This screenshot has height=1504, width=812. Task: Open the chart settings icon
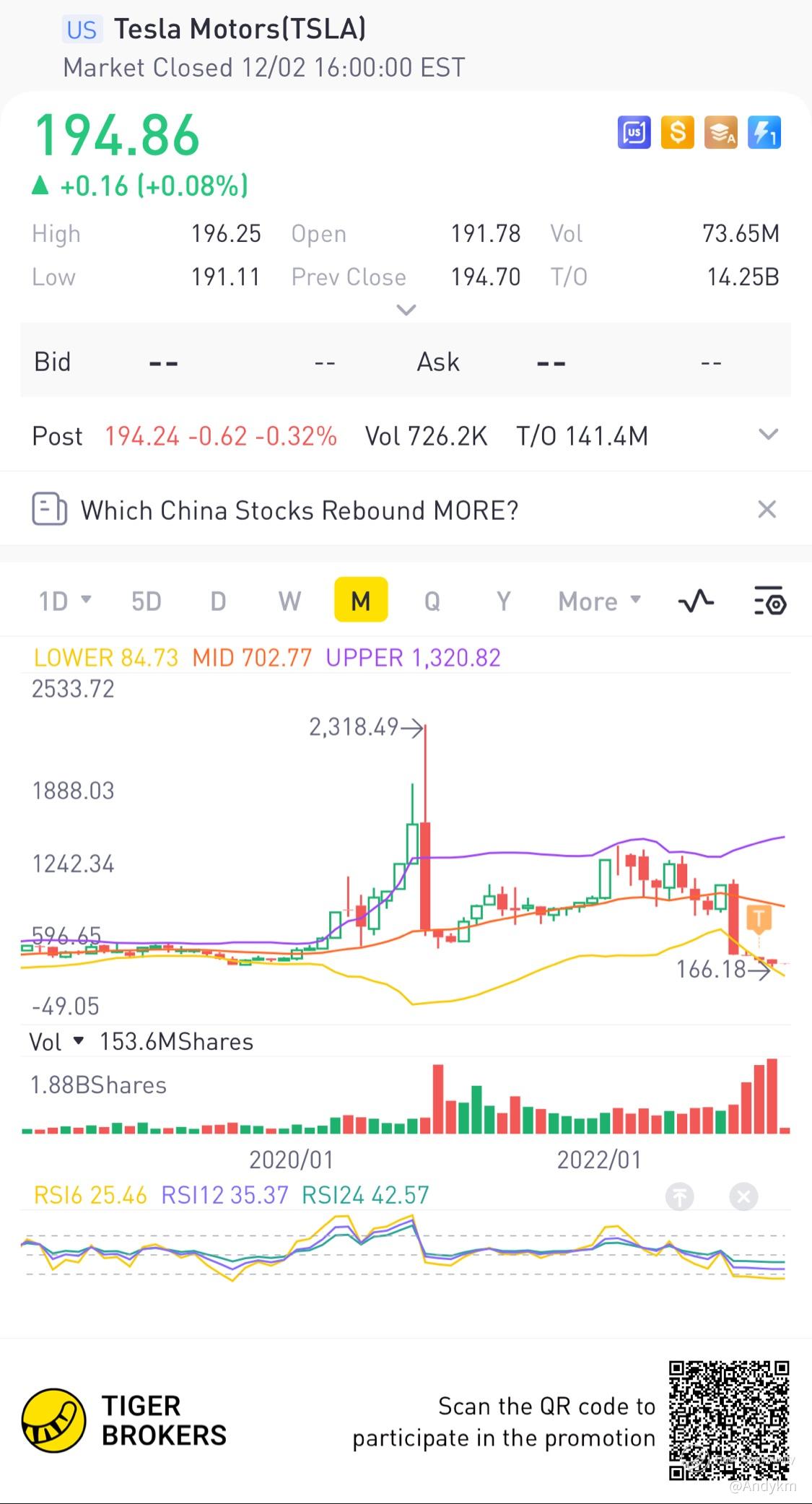(770, 601)
